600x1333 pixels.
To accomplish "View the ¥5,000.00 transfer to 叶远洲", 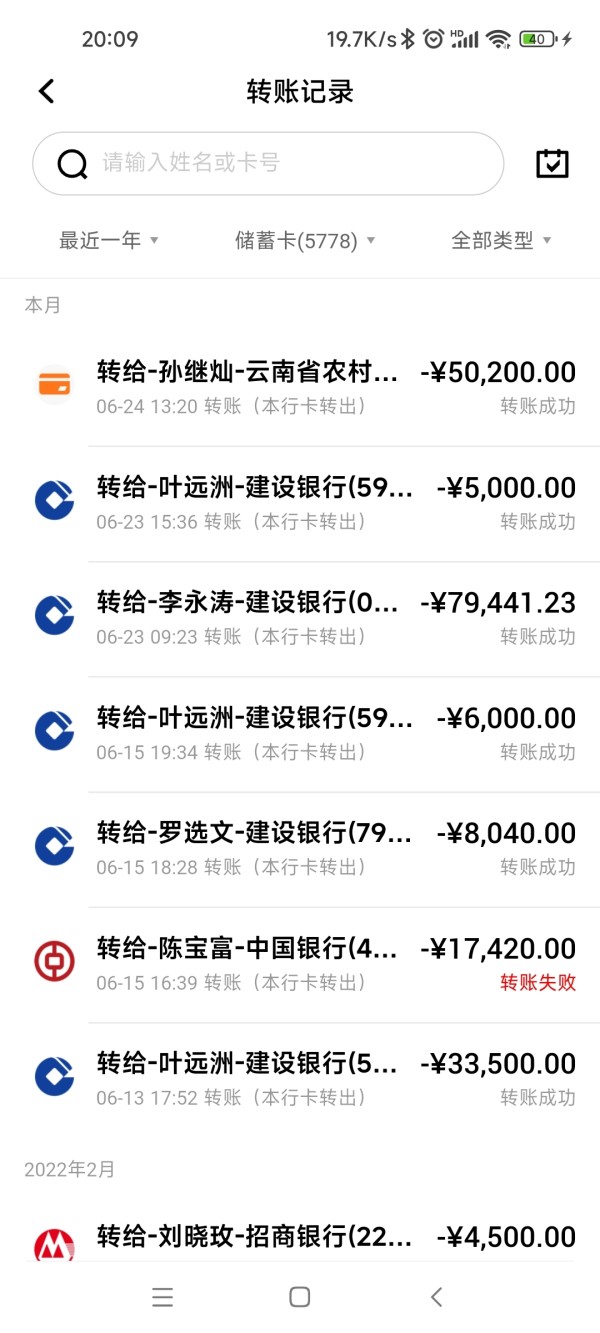I will point(300,501).
